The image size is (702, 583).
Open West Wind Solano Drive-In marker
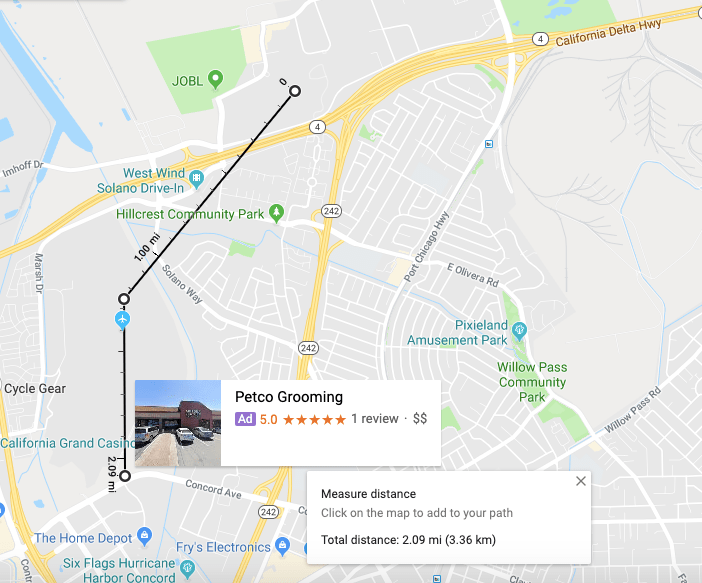click(196, 179)
